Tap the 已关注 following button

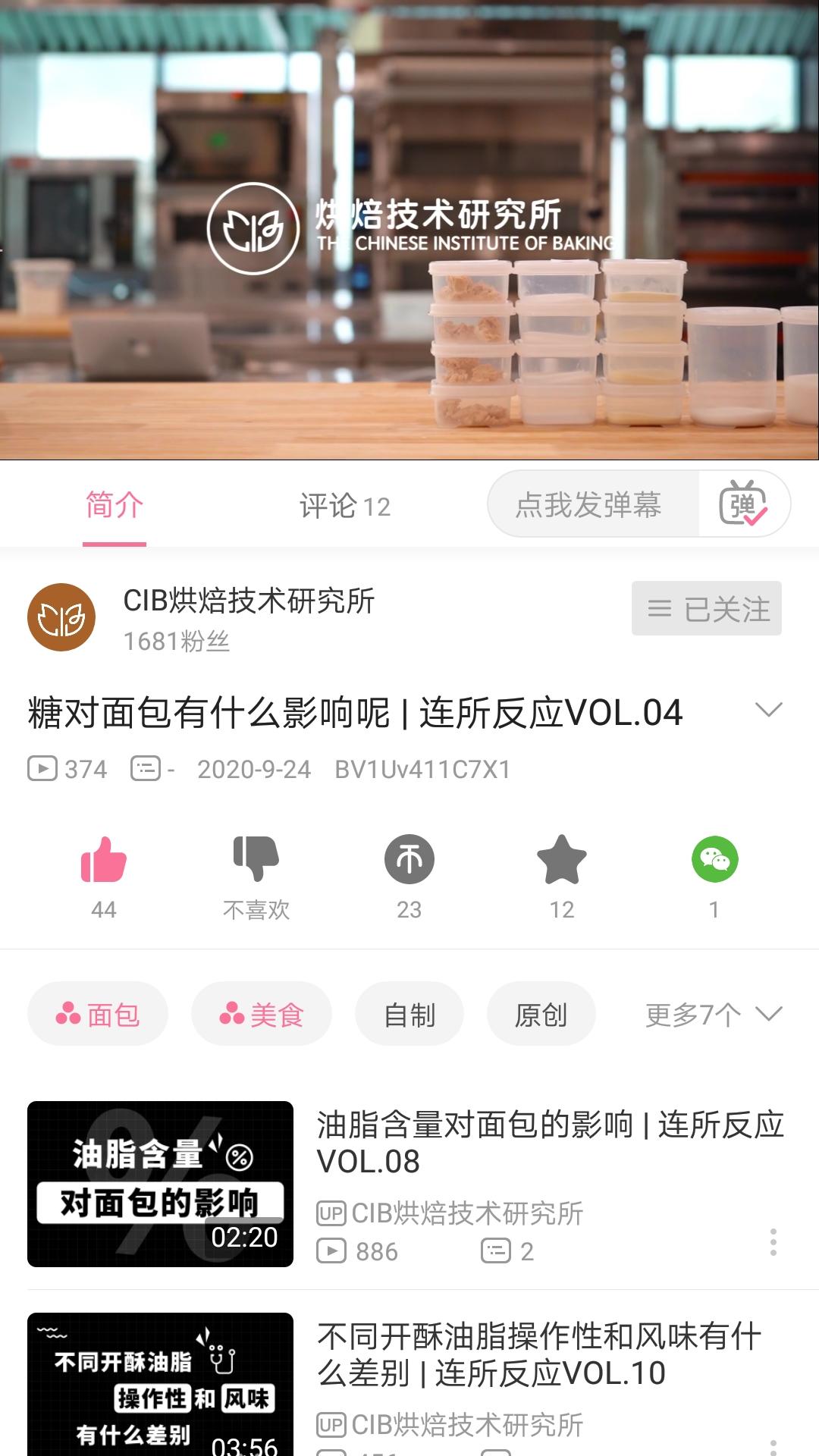(x=706, y=608)
